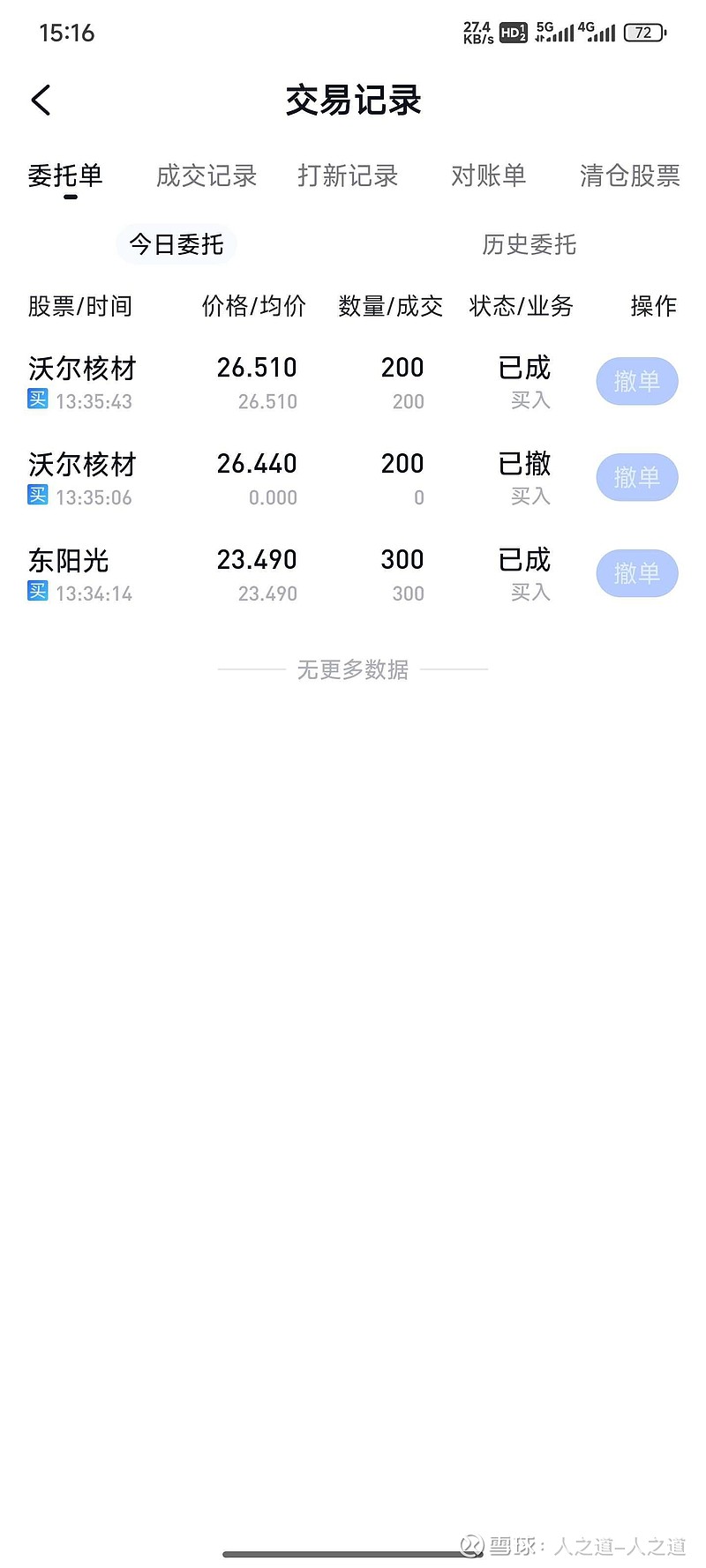The image size is (706, 1568).
Task: Tap the back arrow icon
Action: click(41, 101)
